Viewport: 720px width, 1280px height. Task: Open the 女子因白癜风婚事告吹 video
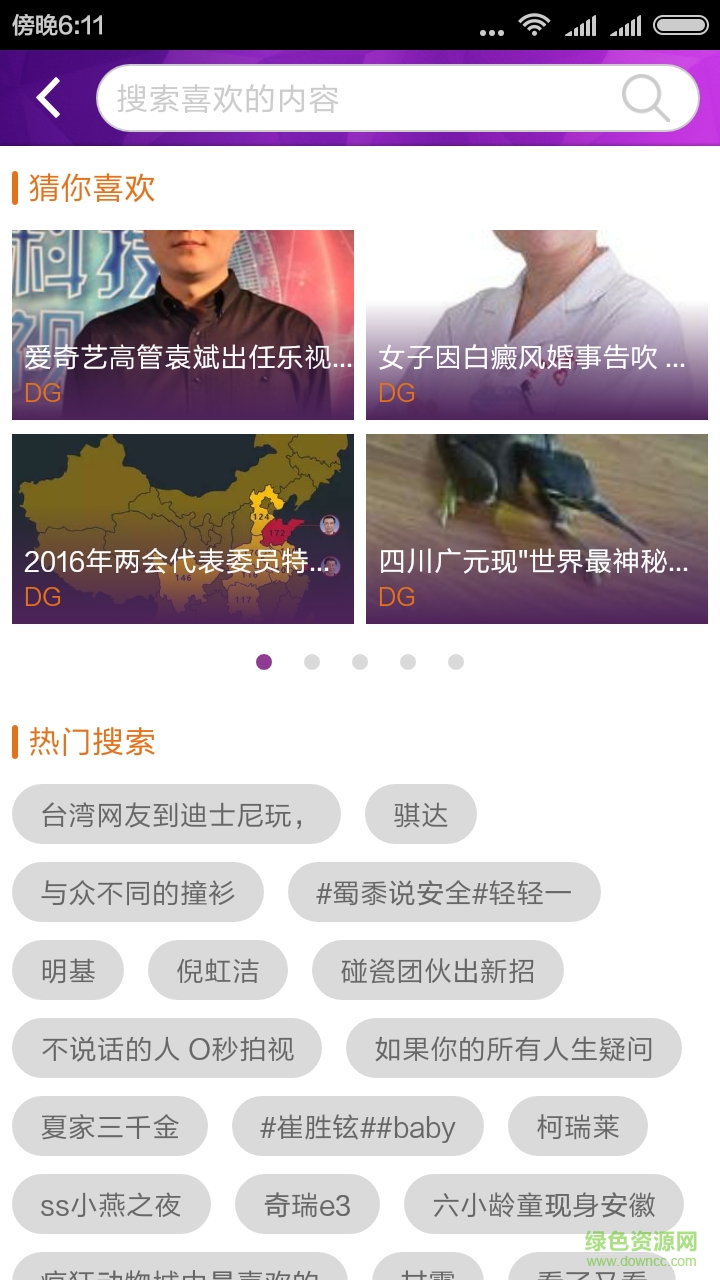(536, 322)
